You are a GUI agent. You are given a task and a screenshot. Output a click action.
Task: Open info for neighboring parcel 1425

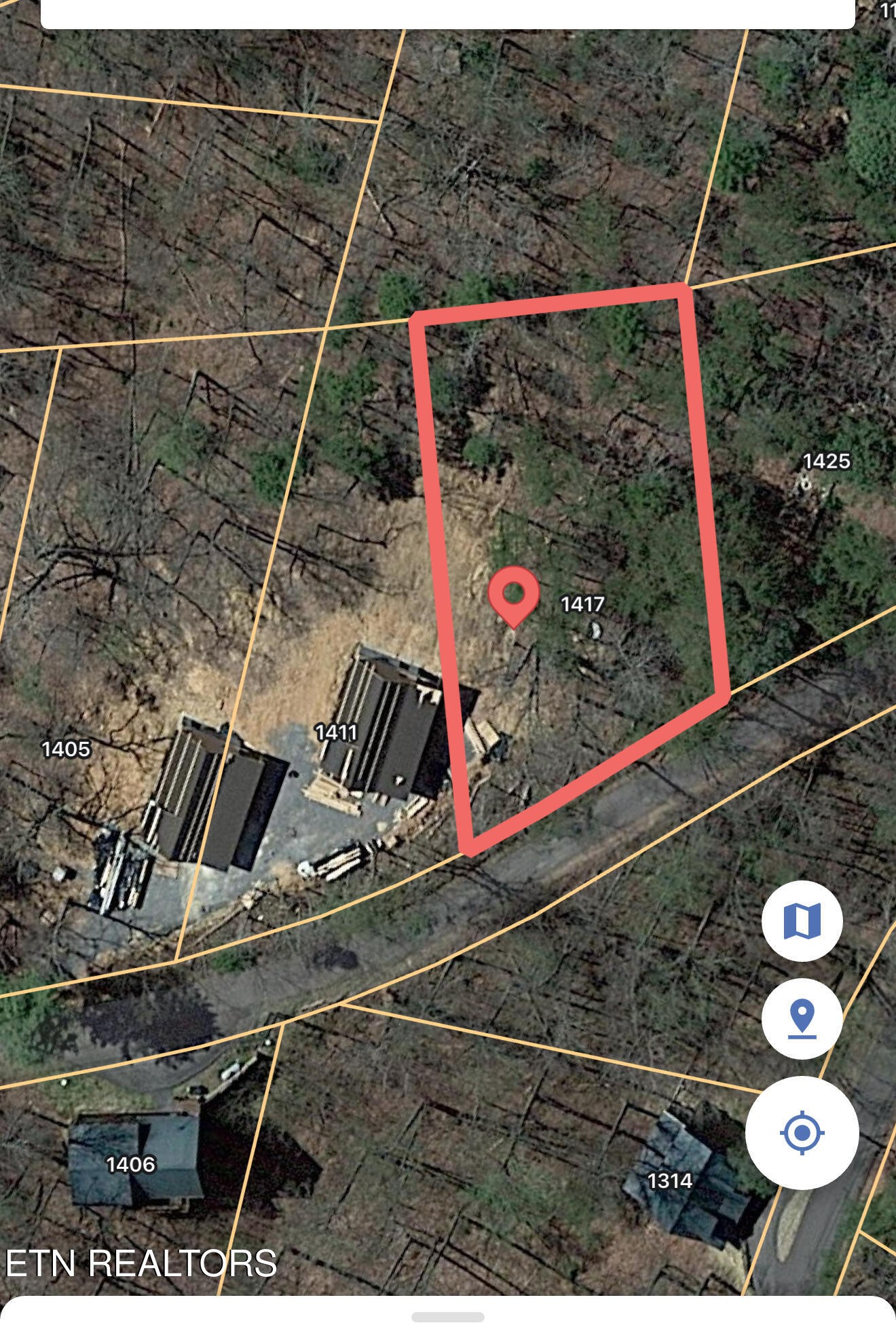tap(827, 462)
